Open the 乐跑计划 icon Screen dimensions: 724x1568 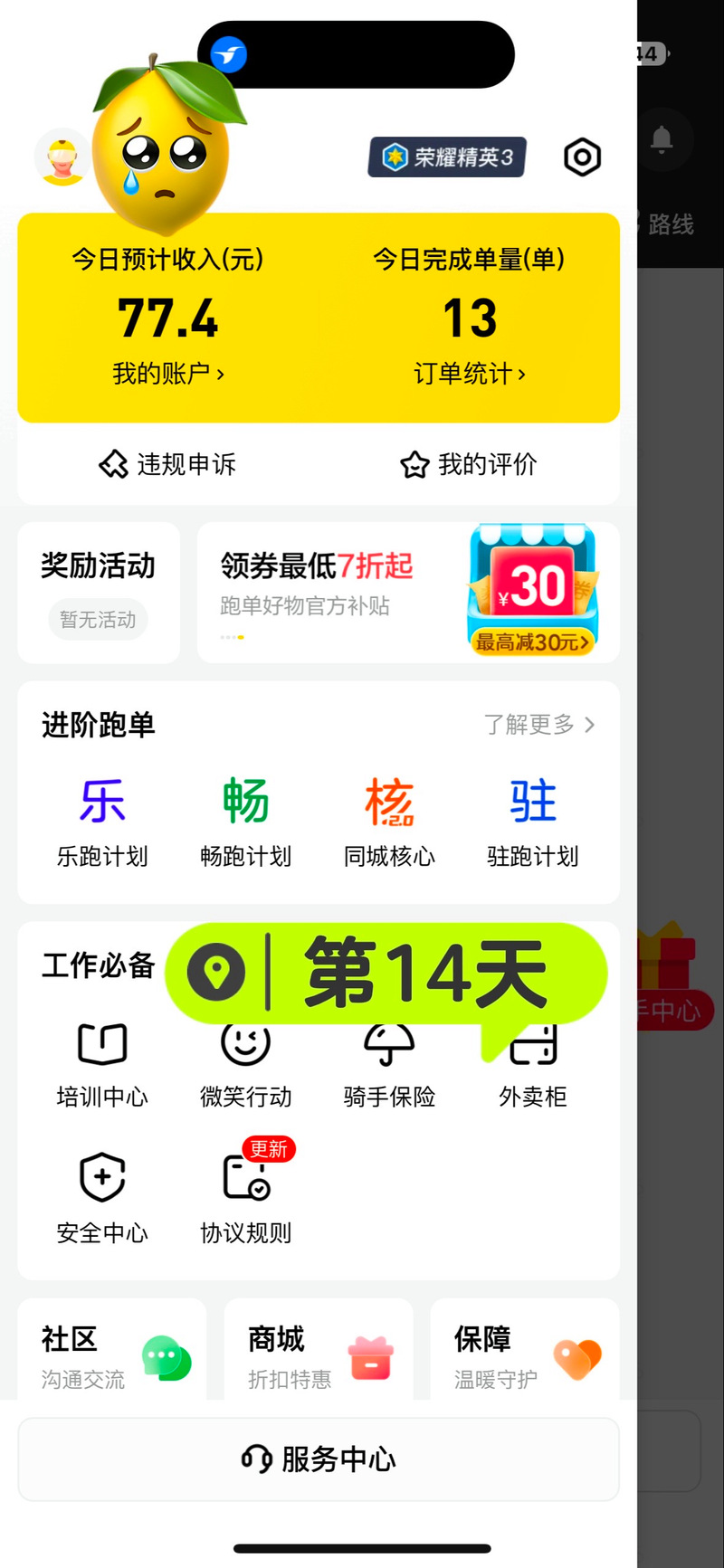pos(101,800)
